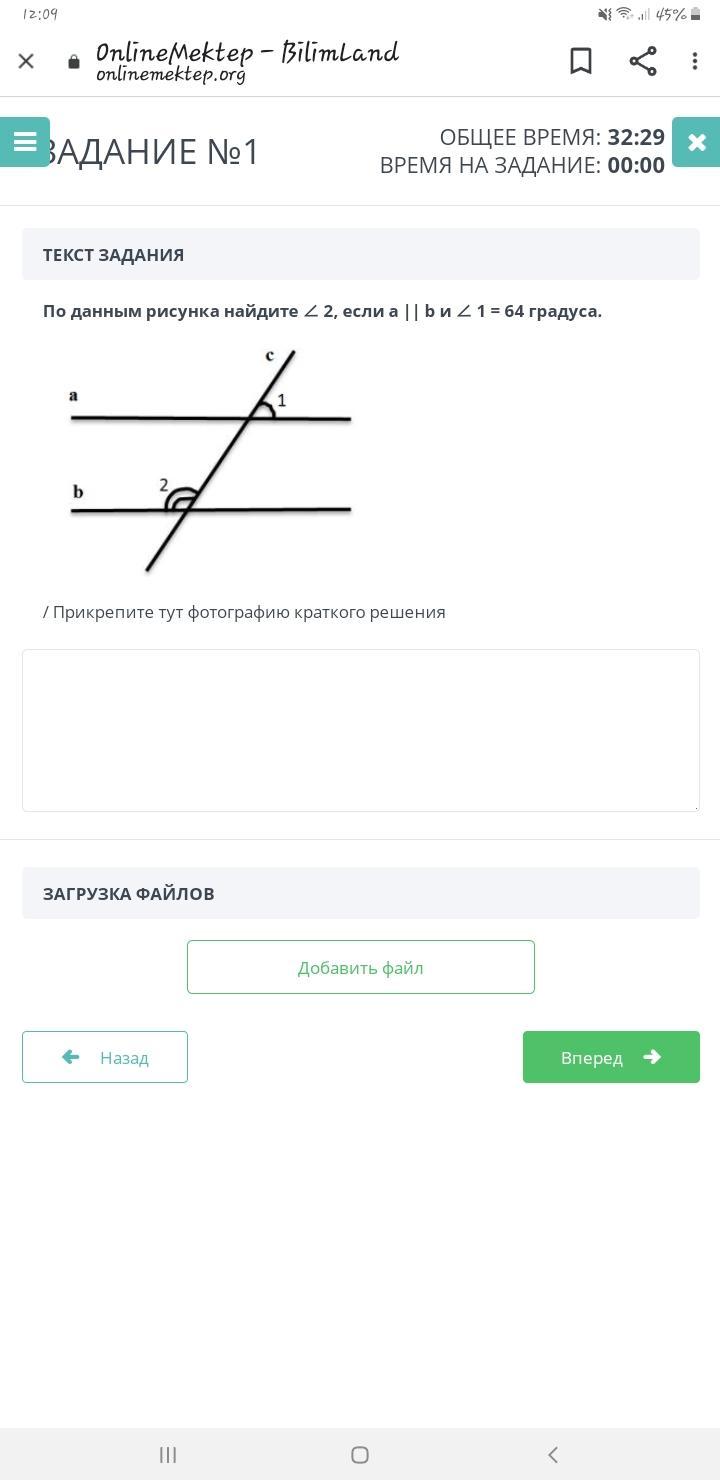Go back with the Назад button
720x1480 pixels.
tap(105, 1057)
